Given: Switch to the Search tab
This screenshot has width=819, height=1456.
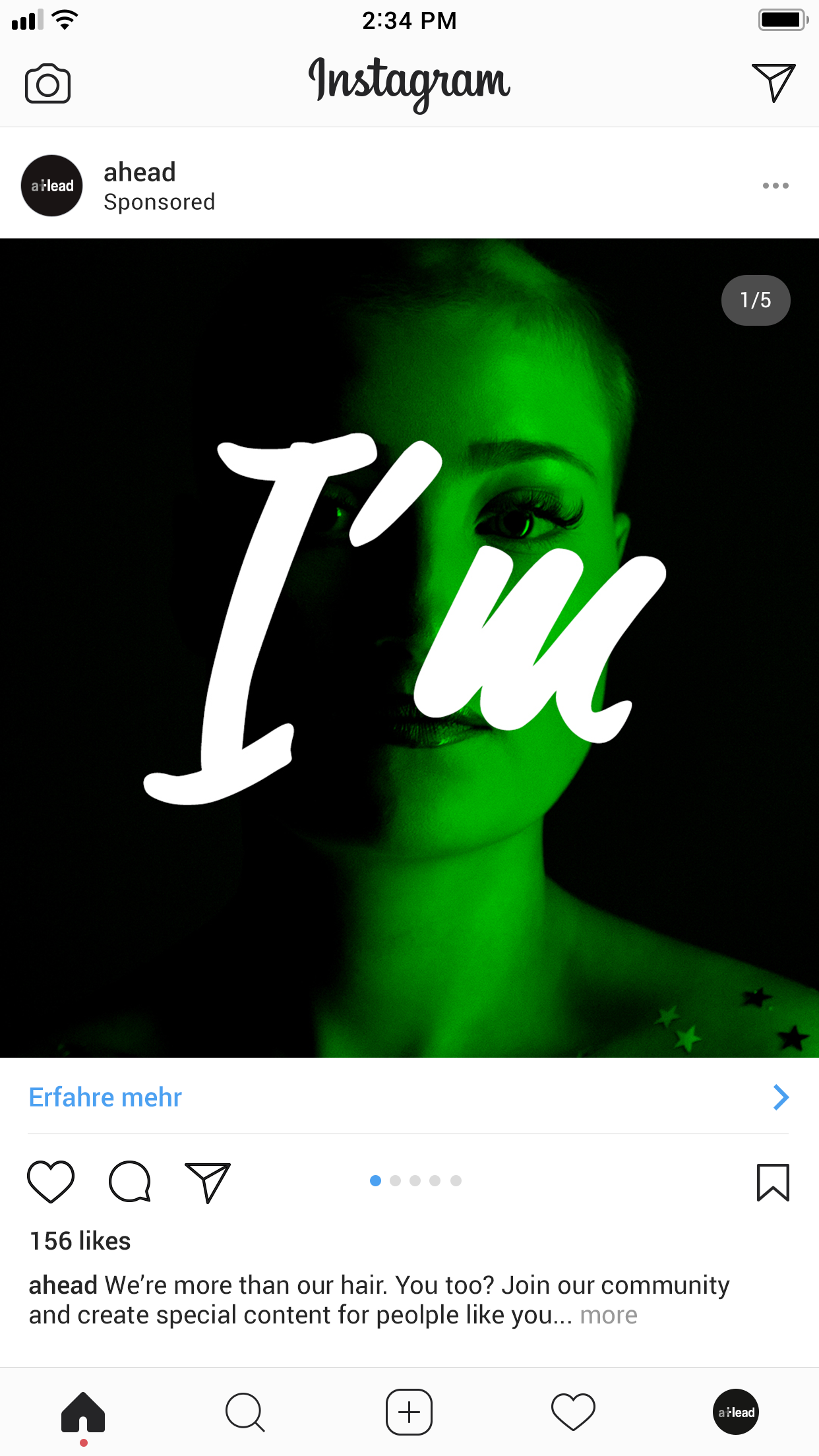Looking at the screenshot, I should (245, 1412).
